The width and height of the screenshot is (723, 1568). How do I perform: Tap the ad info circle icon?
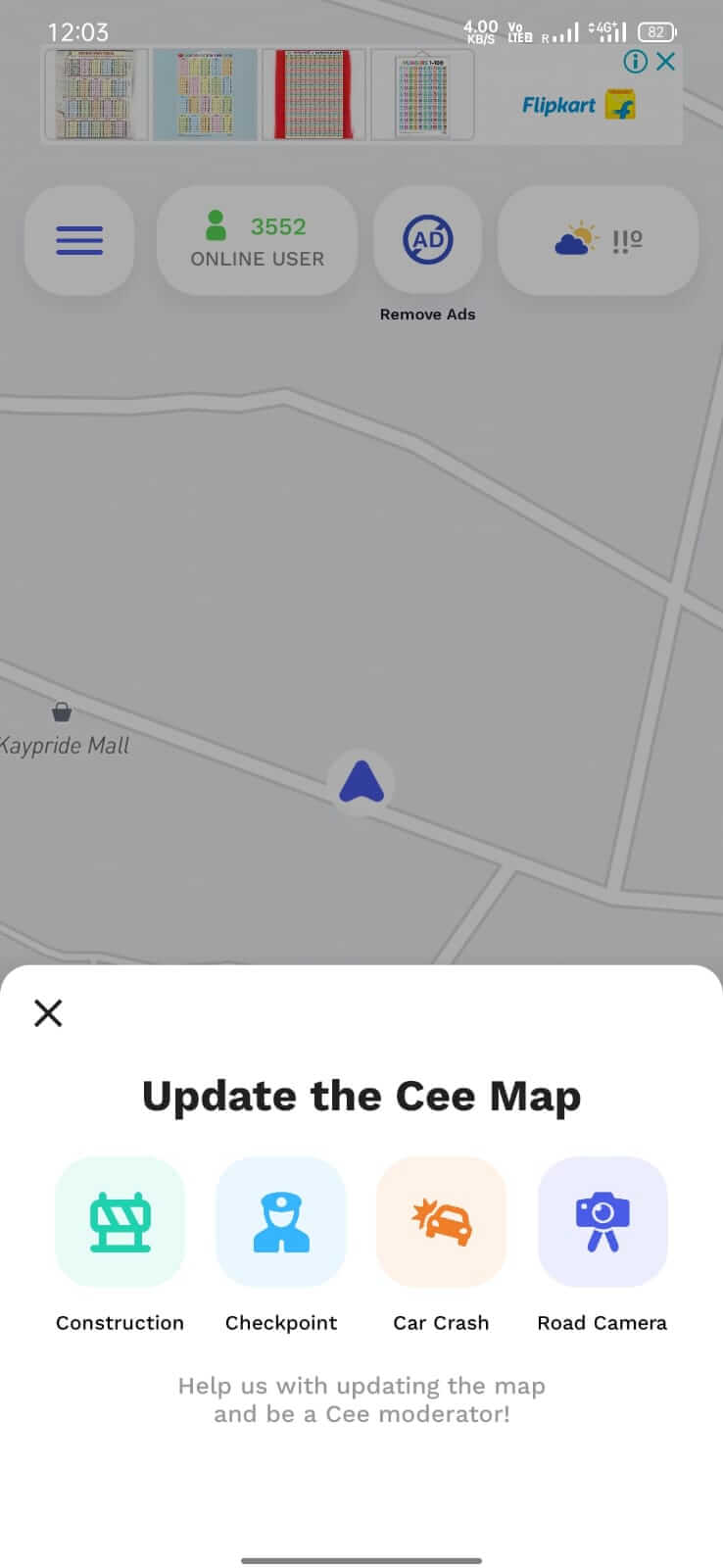(635, 62)
